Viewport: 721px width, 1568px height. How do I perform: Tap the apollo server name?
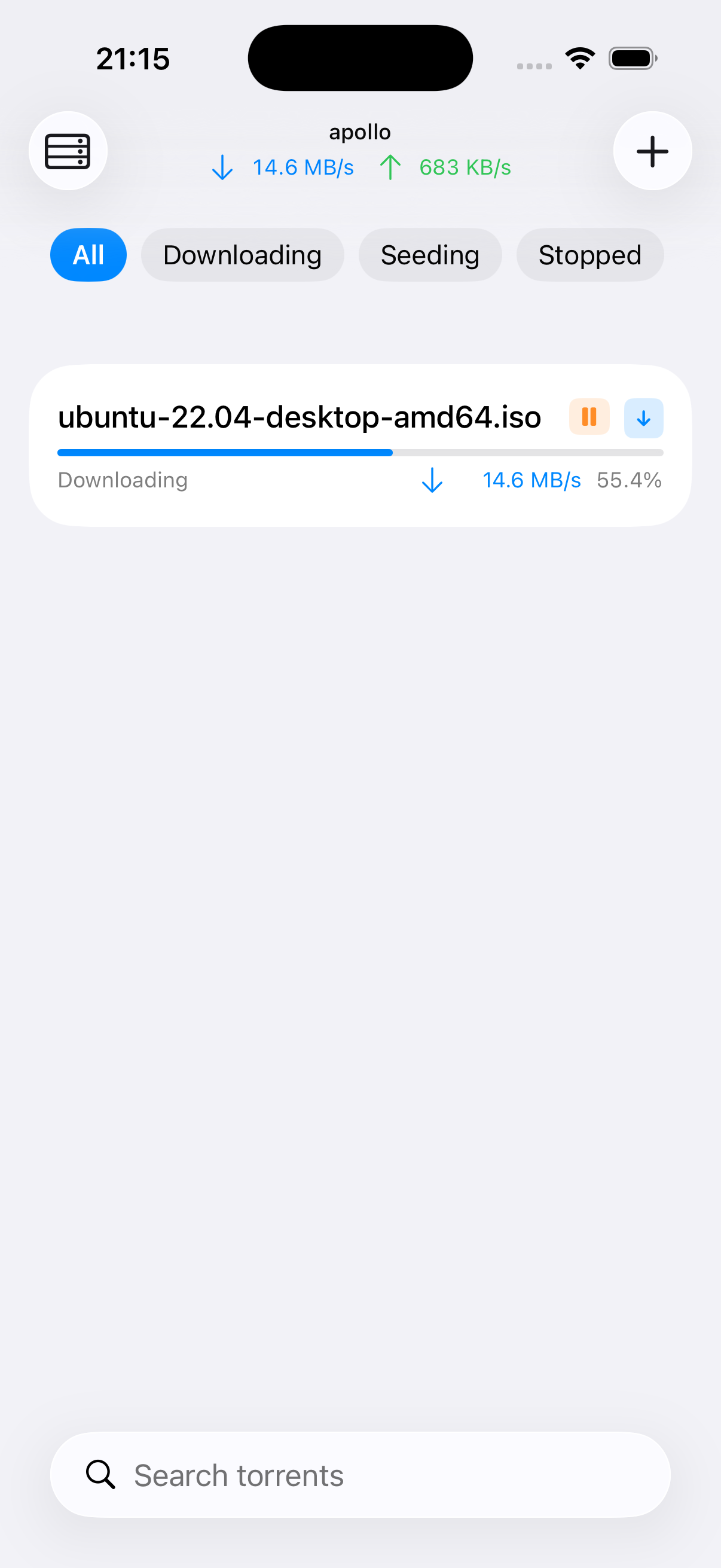click(x=360, y=132)
